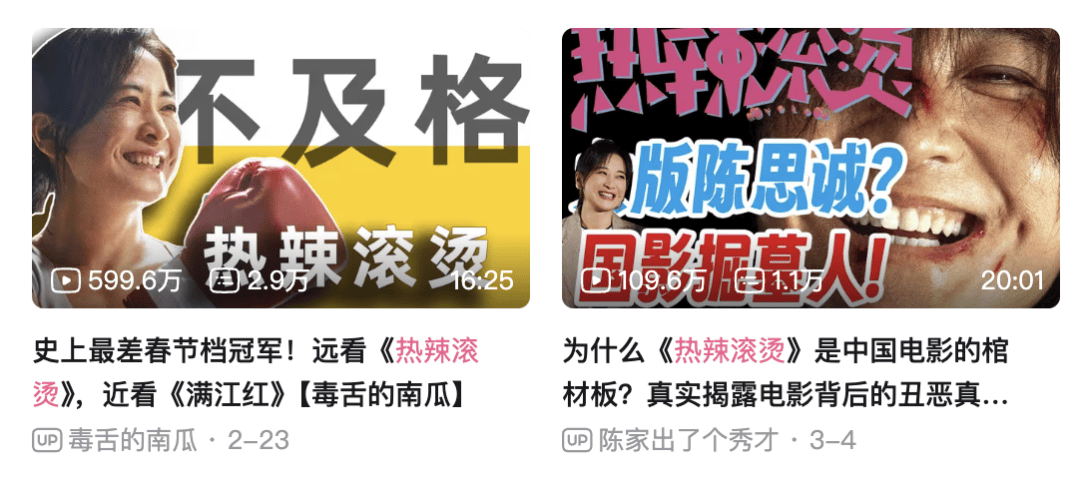
Task: Open the 不及格 热辣滚烫 video thumbnail
Action: pyautogui.click(x=280, y=167)
